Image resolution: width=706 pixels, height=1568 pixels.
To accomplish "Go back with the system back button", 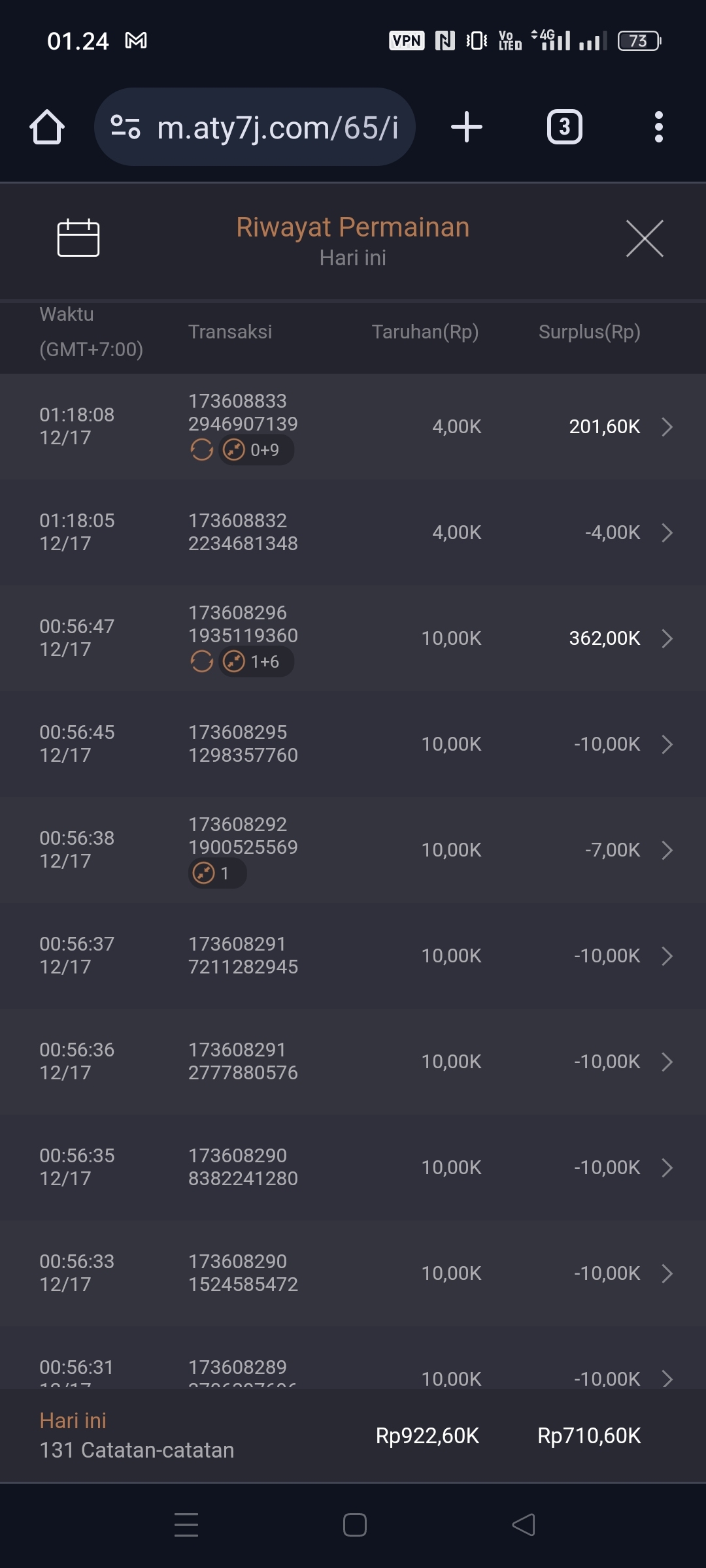I will pyautogui.click(x=523, y=1525).
